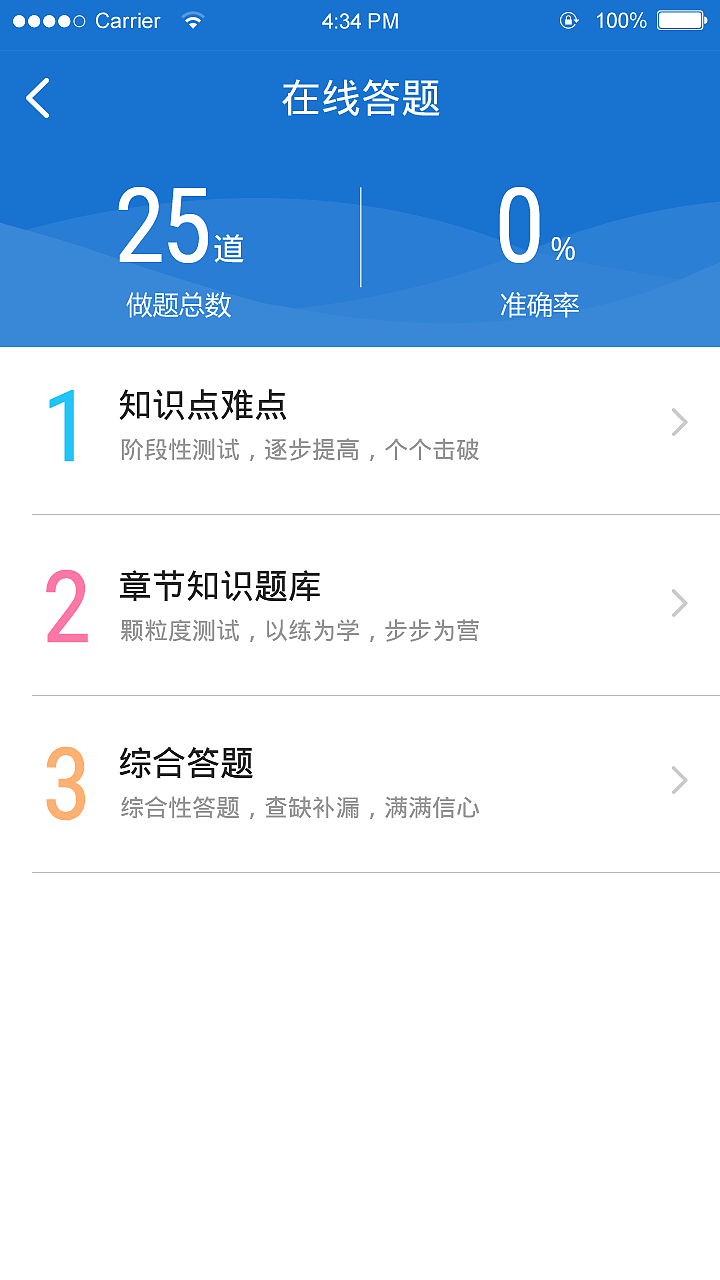Screen dimensions: 720x1280
Task: Expand the 综合答题 row chevron
Action: (x=679, y=780)
